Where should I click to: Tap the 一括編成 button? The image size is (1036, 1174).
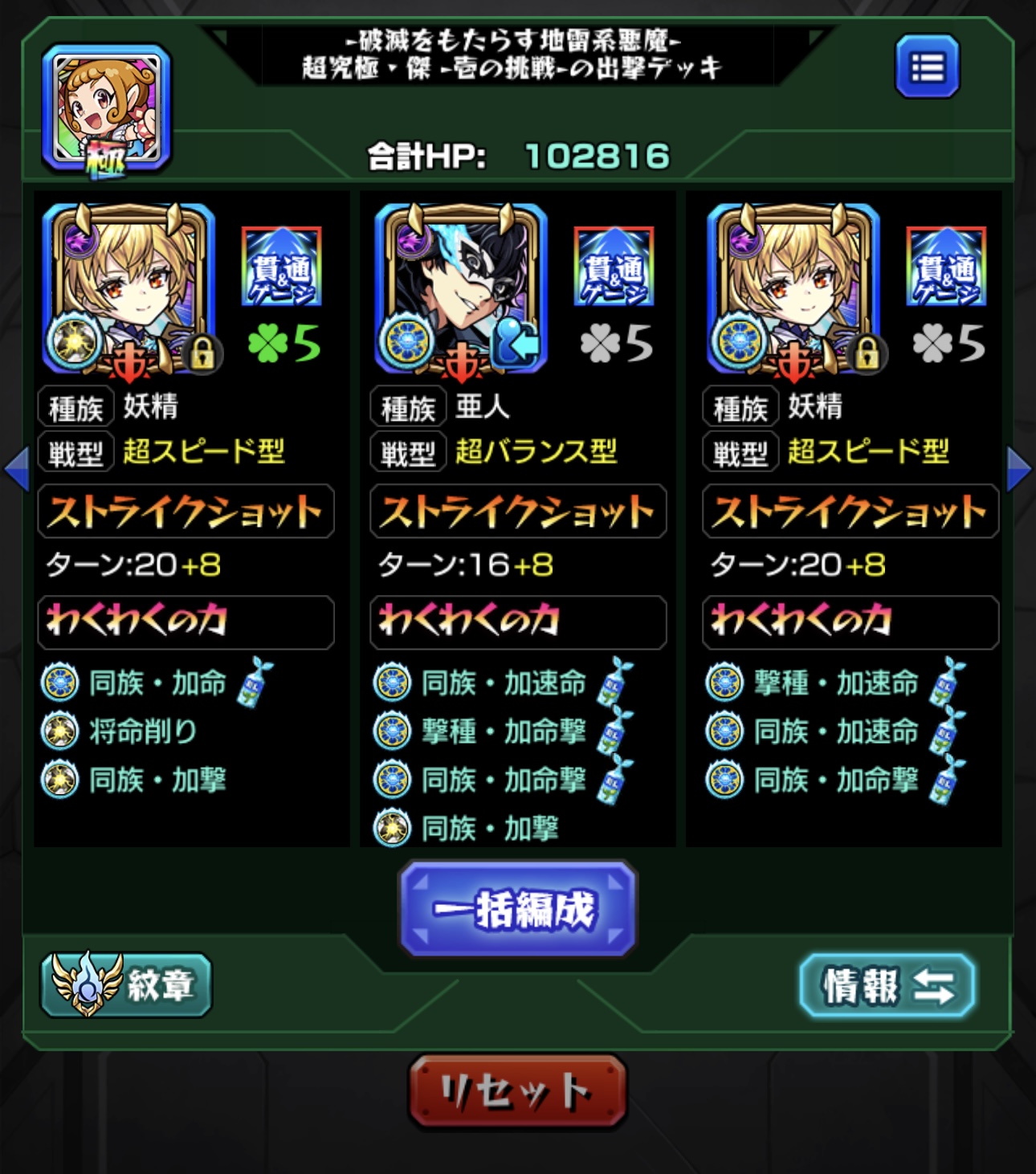coord(517,909)
